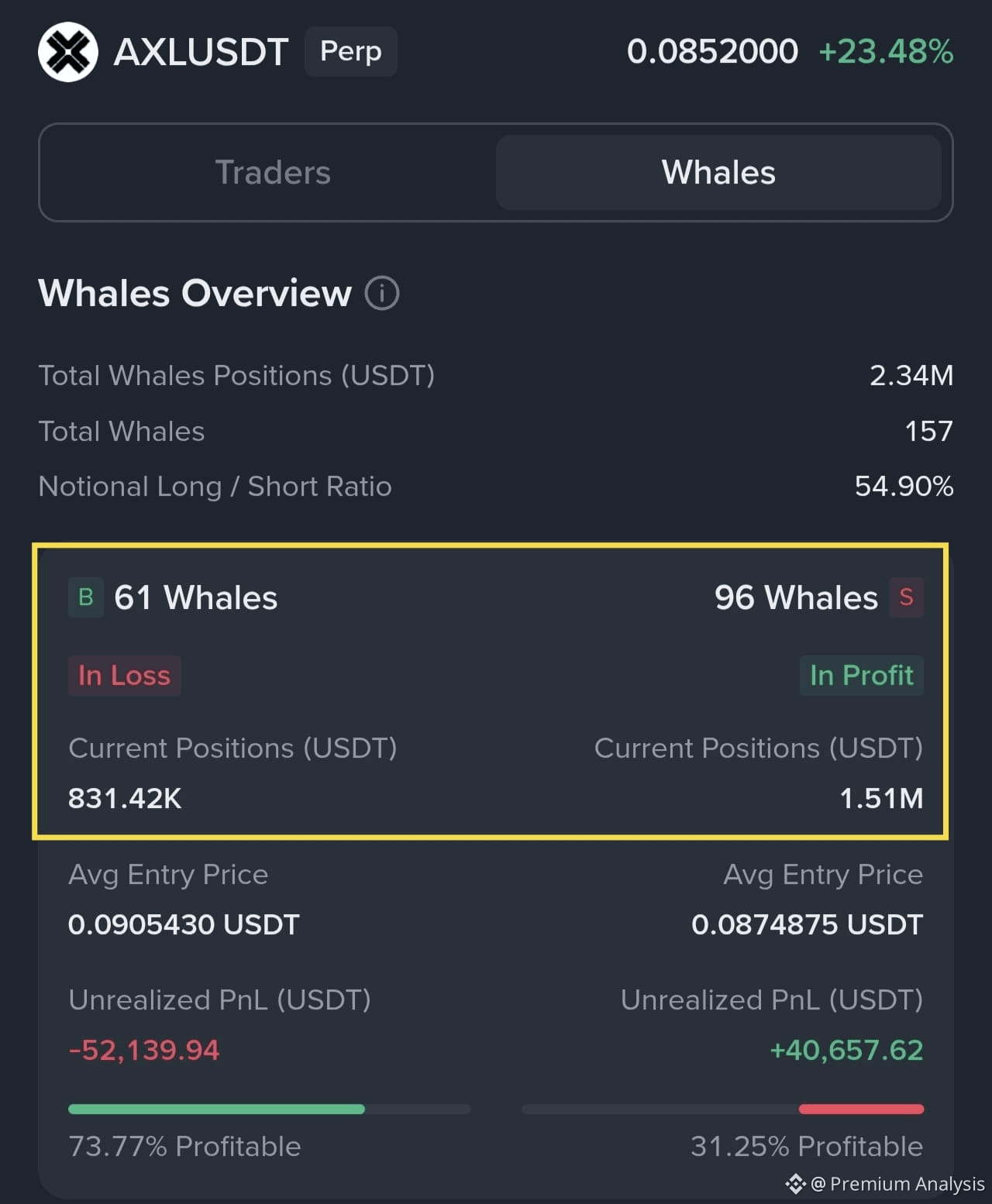Open the Whales Overview info icon
Viewport: 992px width, 1204px height.
click(383, 294)
